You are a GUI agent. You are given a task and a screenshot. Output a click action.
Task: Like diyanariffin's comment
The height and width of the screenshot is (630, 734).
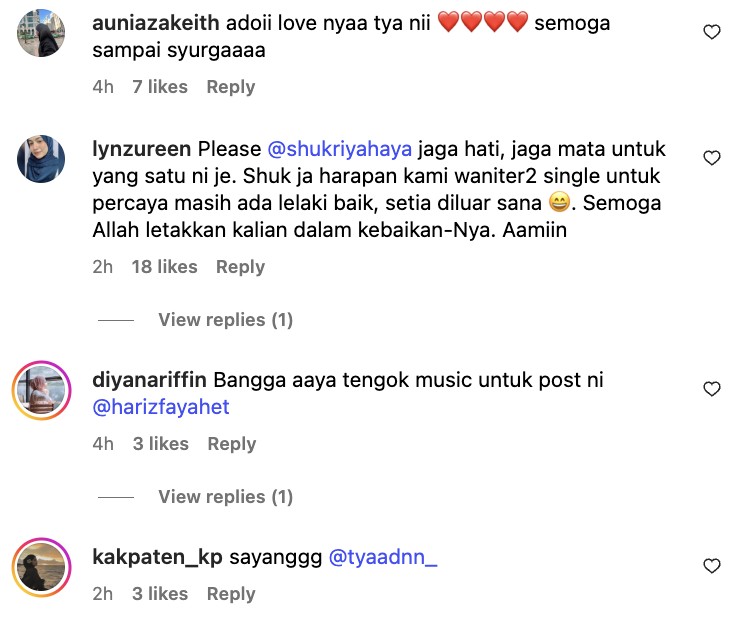click(712, 388)
